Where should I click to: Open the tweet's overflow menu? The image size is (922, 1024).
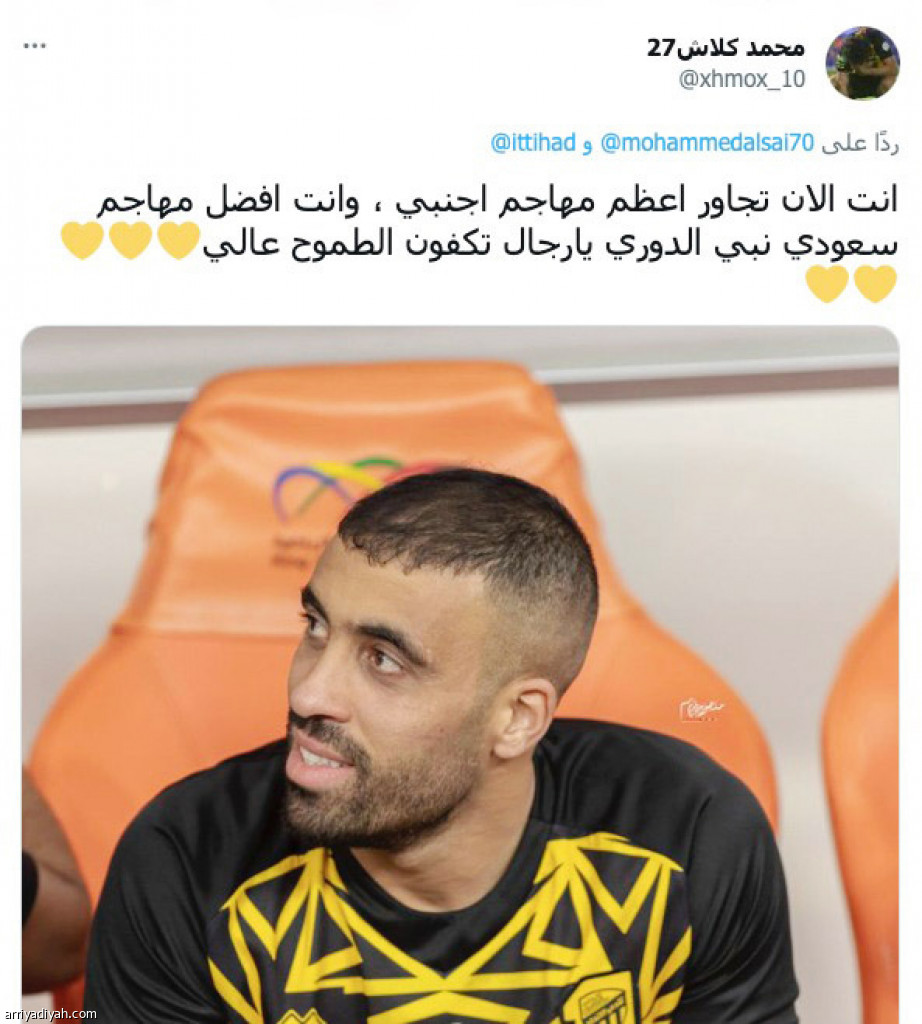[x=35, y=47]
